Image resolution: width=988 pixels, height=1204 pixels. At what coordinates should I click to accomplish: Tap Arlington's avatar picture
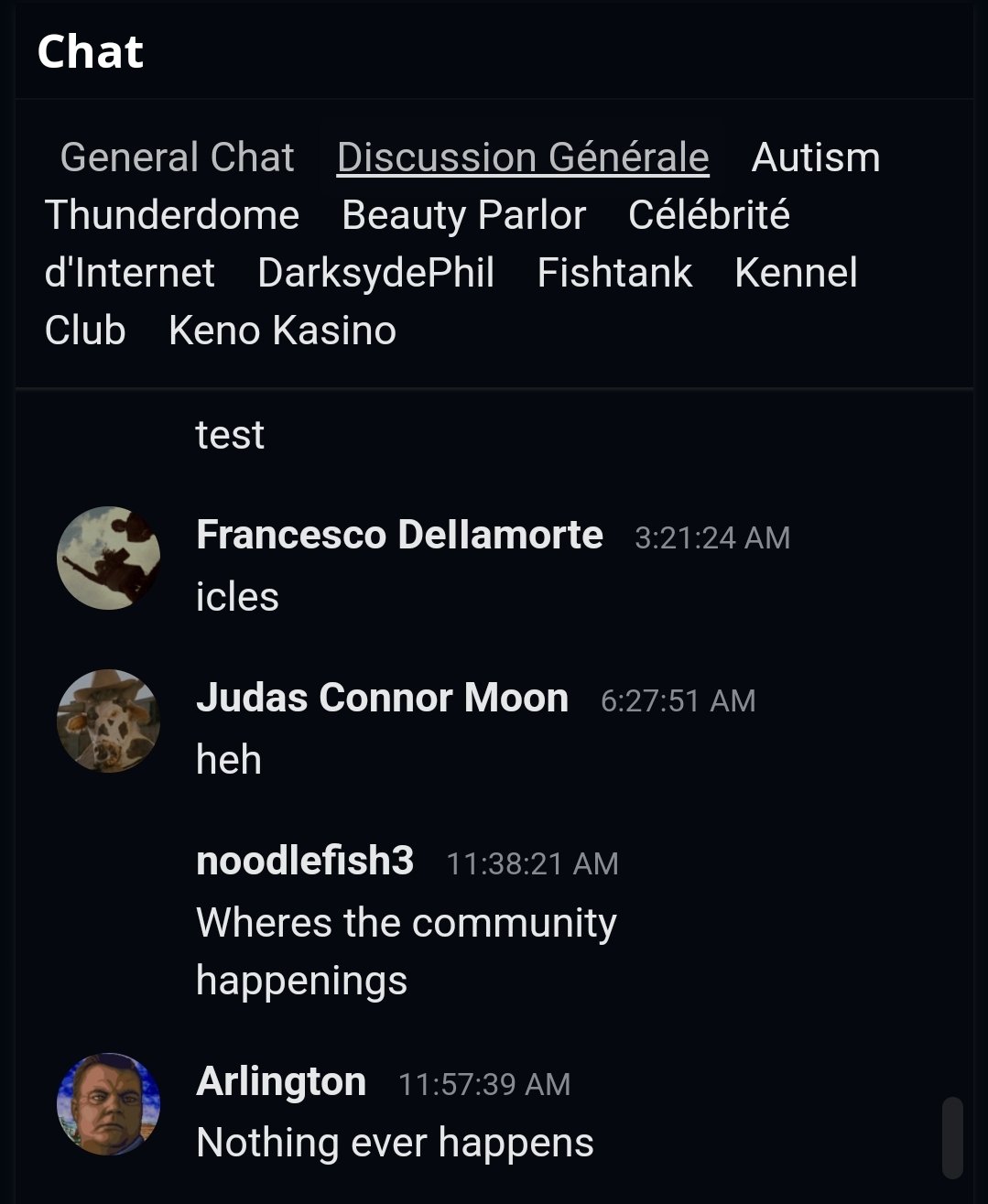[109, 1104]
